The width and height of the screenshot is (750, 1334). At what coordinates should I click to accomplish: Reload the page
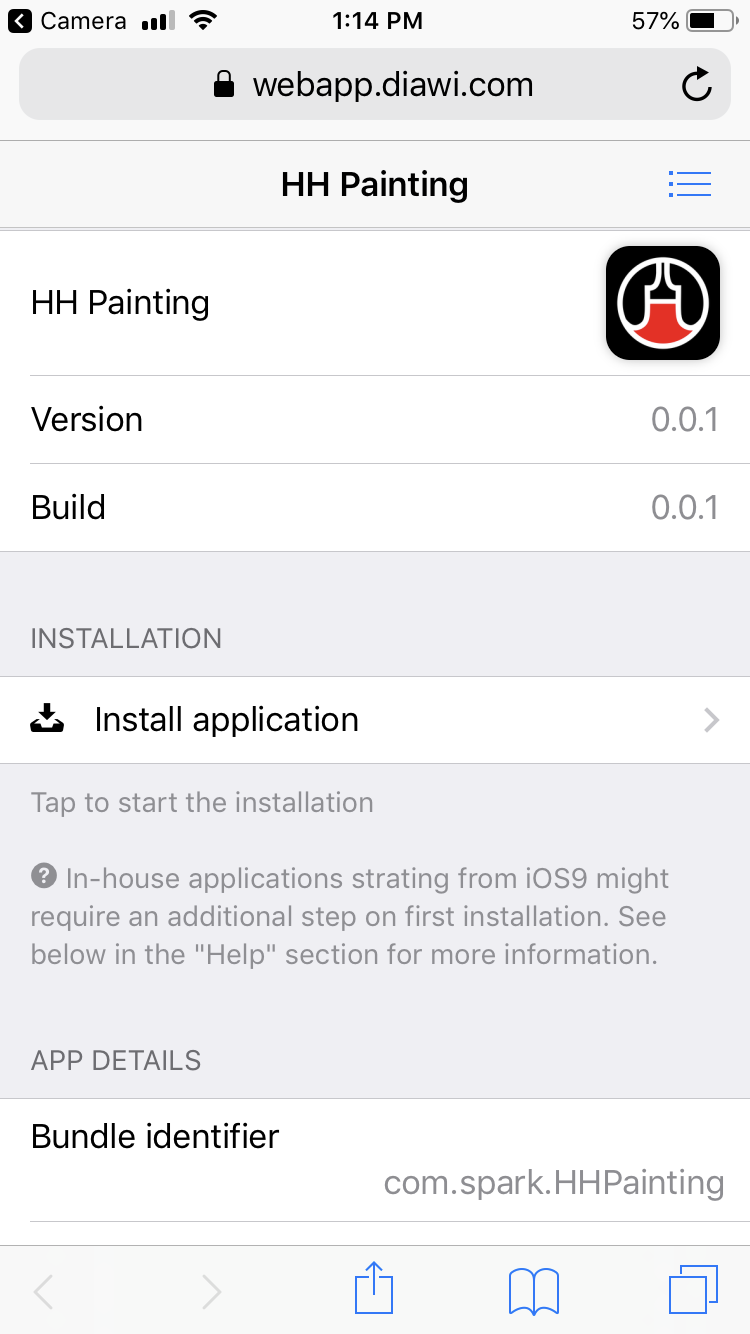(696, 85)
